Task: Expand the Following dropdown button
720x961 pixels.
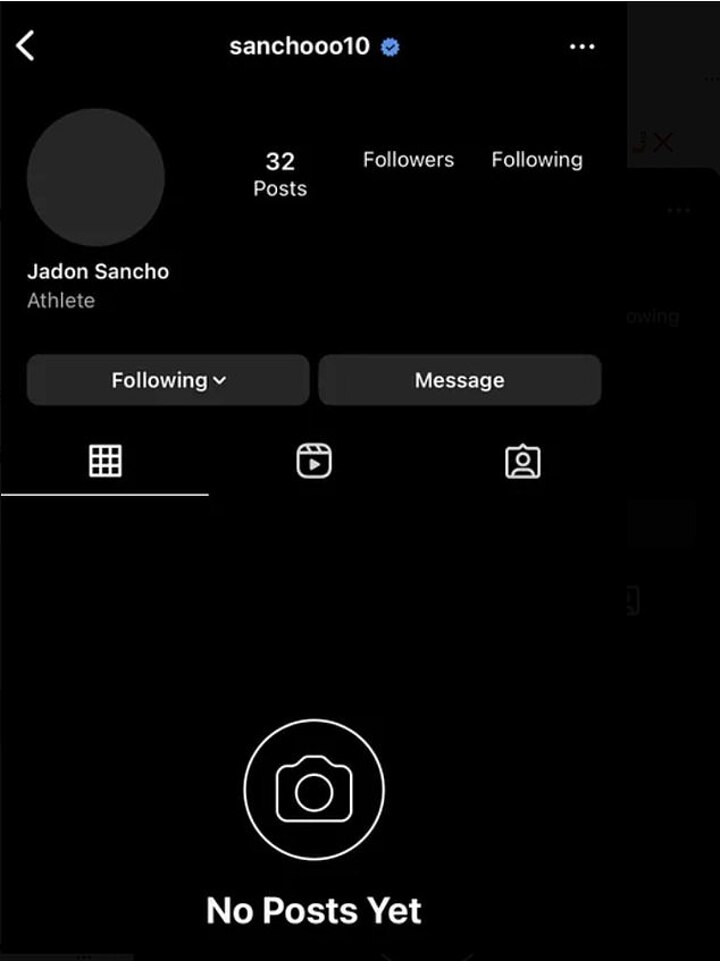Action: pyautogui.click(x=168, y=380)
